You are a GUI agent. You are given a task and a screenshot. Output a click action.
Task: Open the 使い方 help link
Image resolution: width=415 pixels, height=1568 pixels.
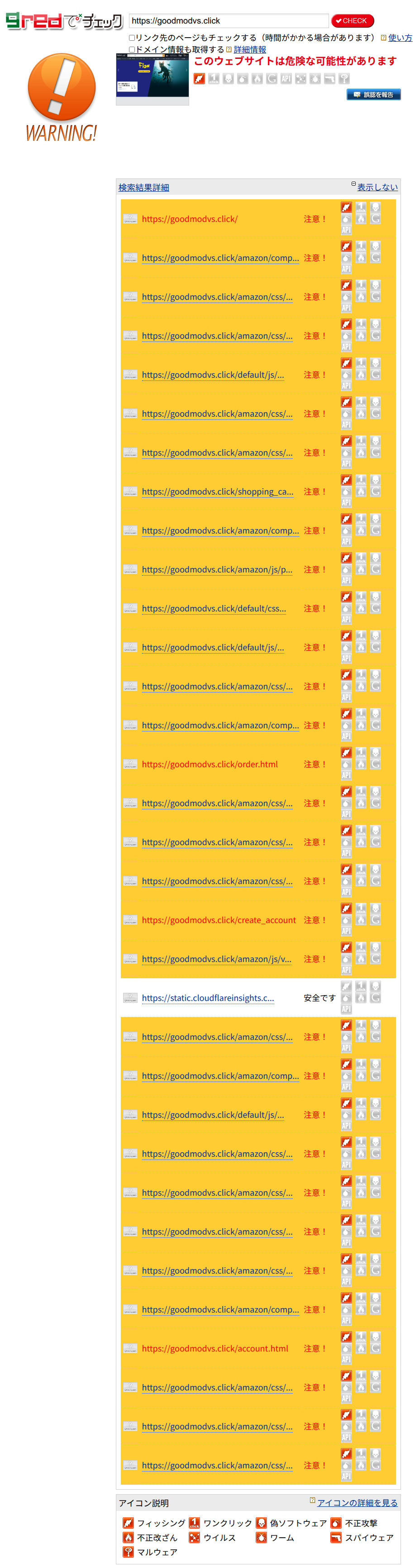click(400, 38)
